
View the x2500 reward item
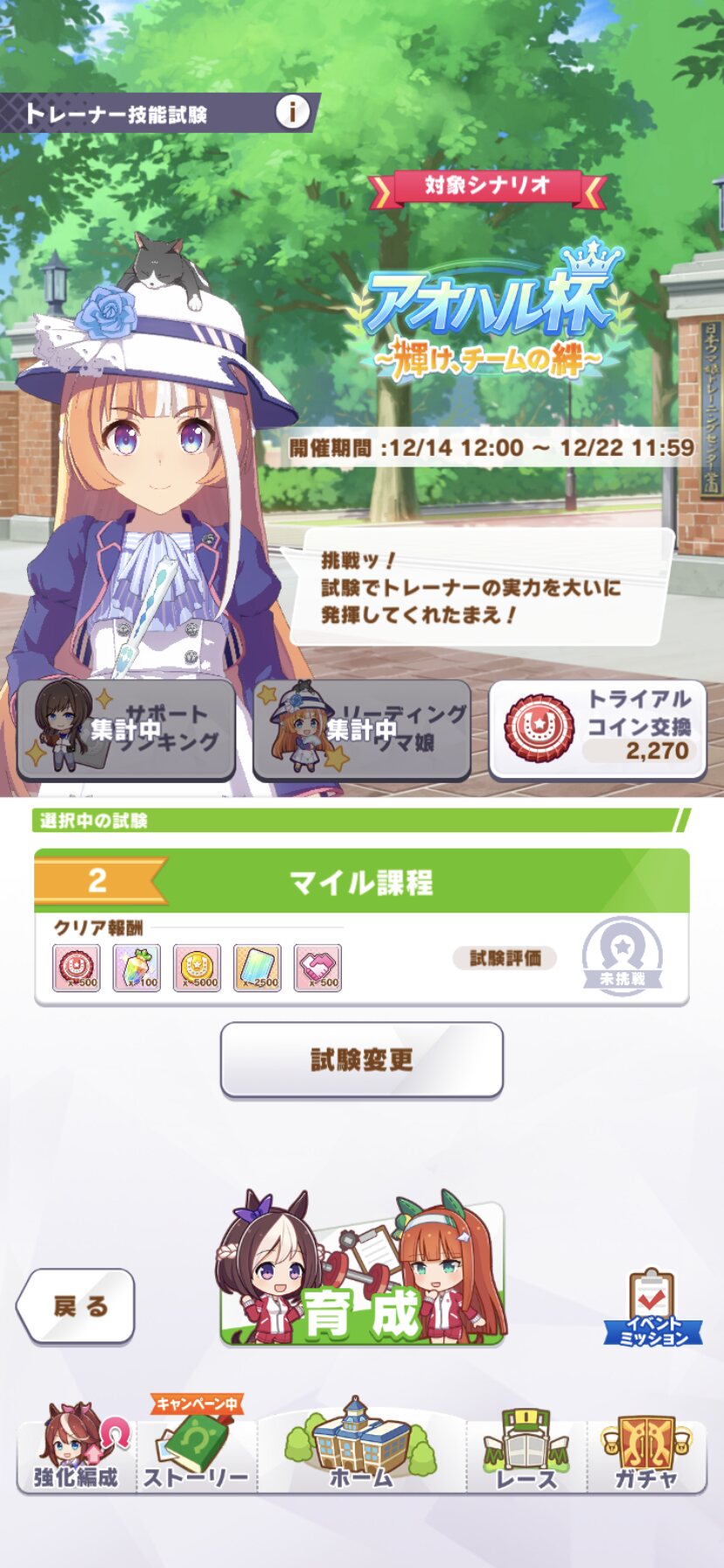pos(257,968)
